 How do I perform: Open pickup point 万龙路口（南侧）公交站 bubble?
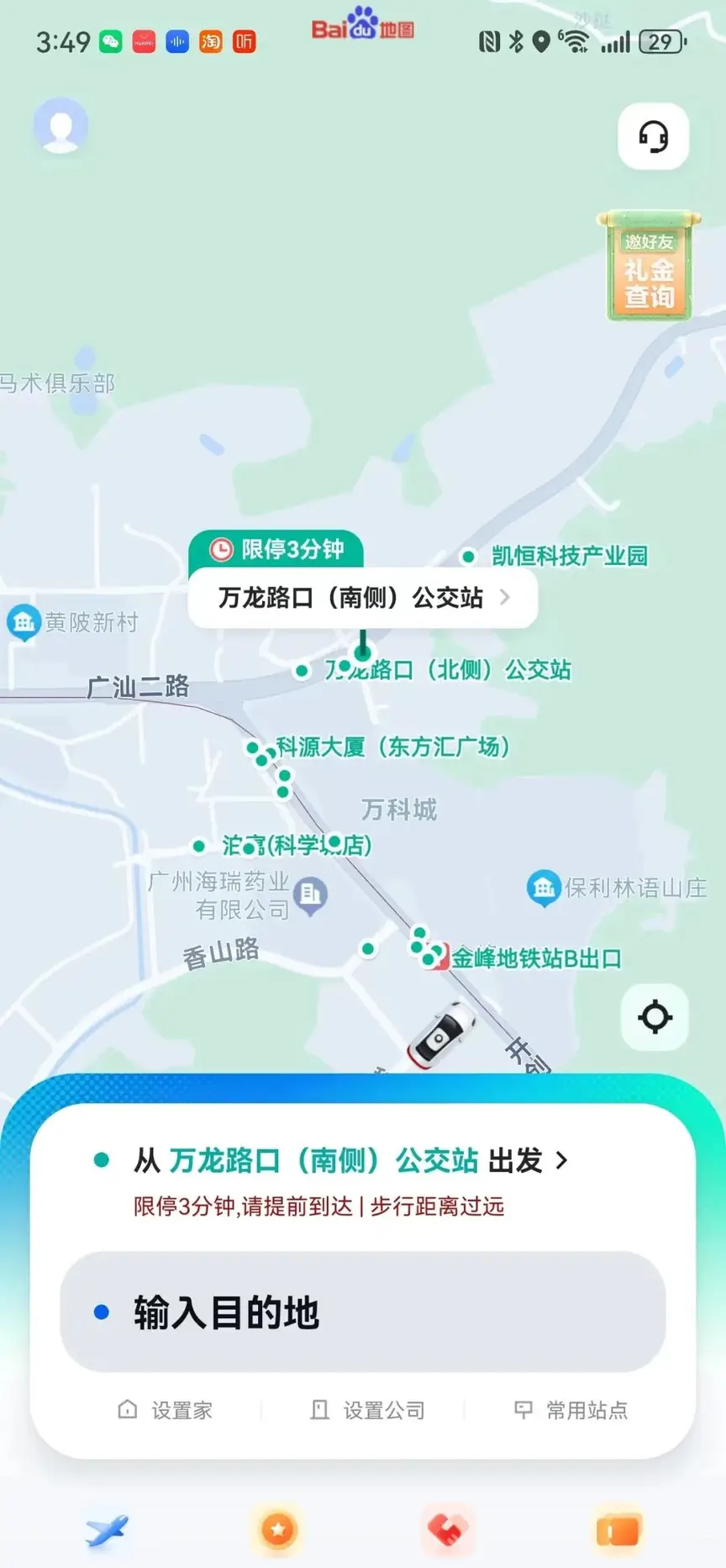[x=362, y=598]
